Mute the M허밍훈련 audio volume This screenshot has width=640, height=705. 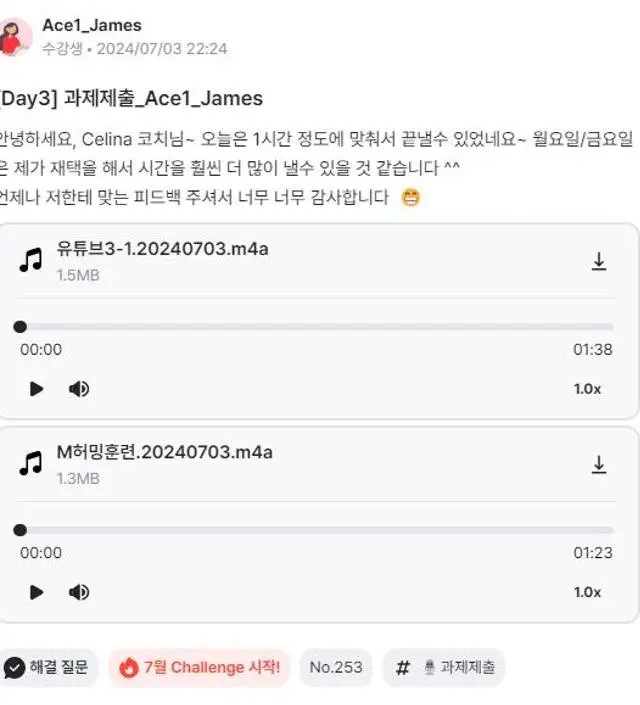(79, 592)
